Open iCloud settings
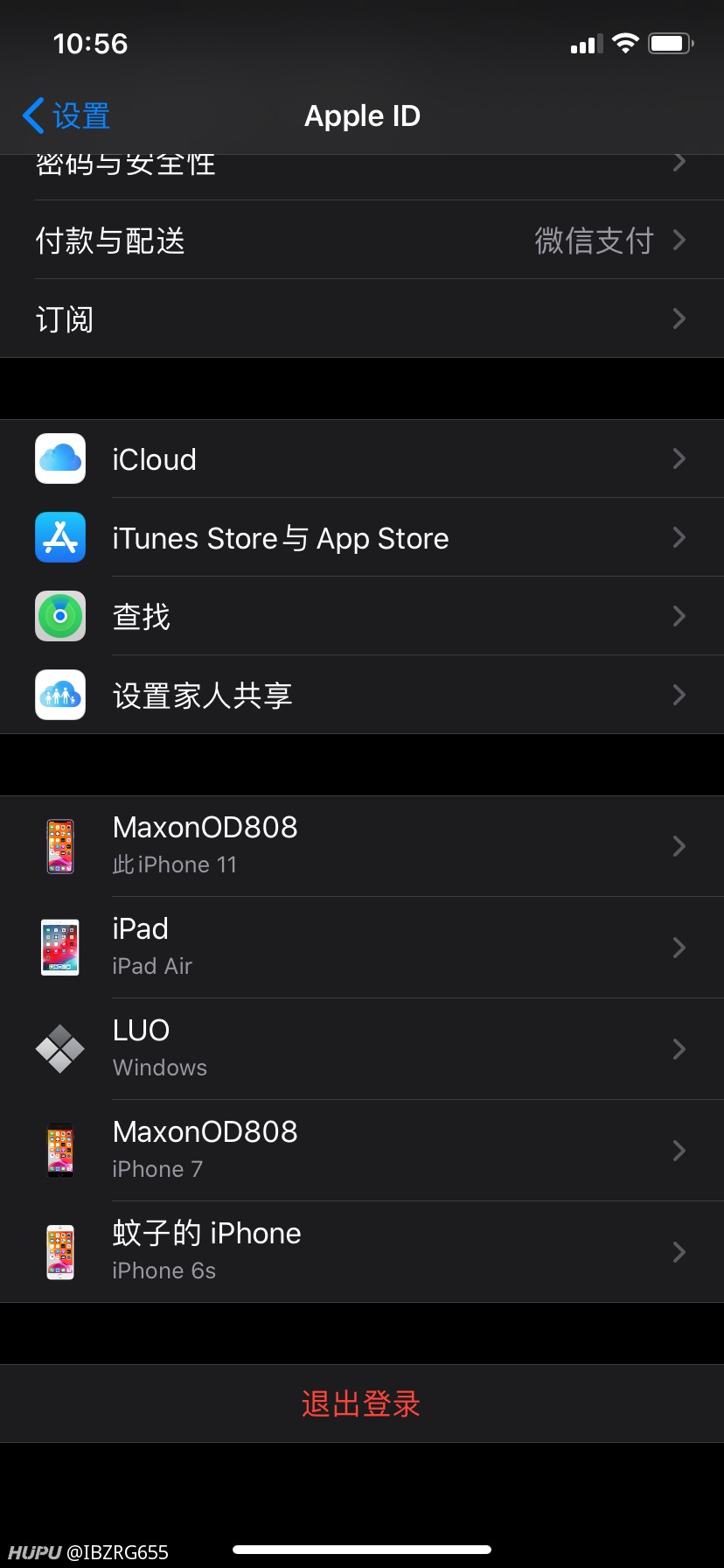Image resolution: width=724 pixels, height=1568 pixels. click(362, 458)
